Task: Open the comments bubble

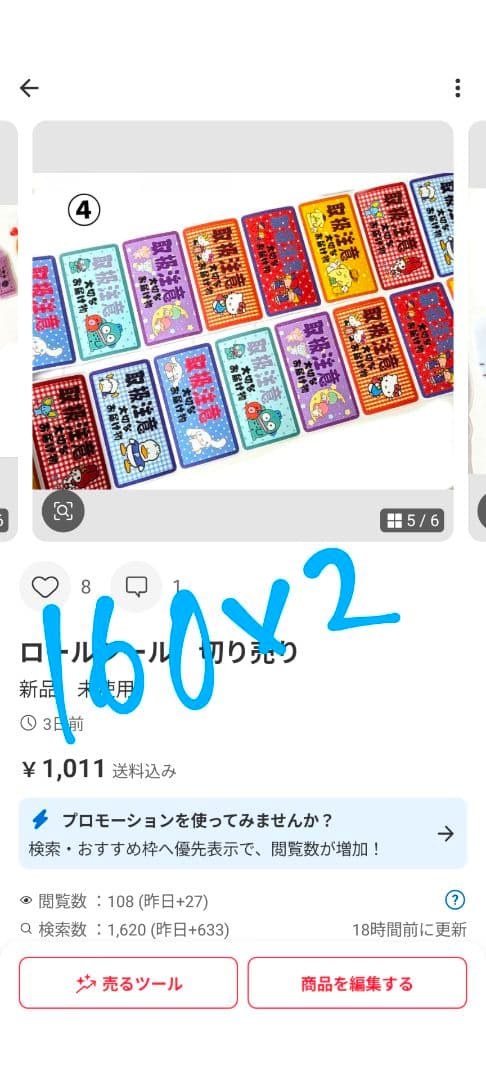Action: pos(136,587)
